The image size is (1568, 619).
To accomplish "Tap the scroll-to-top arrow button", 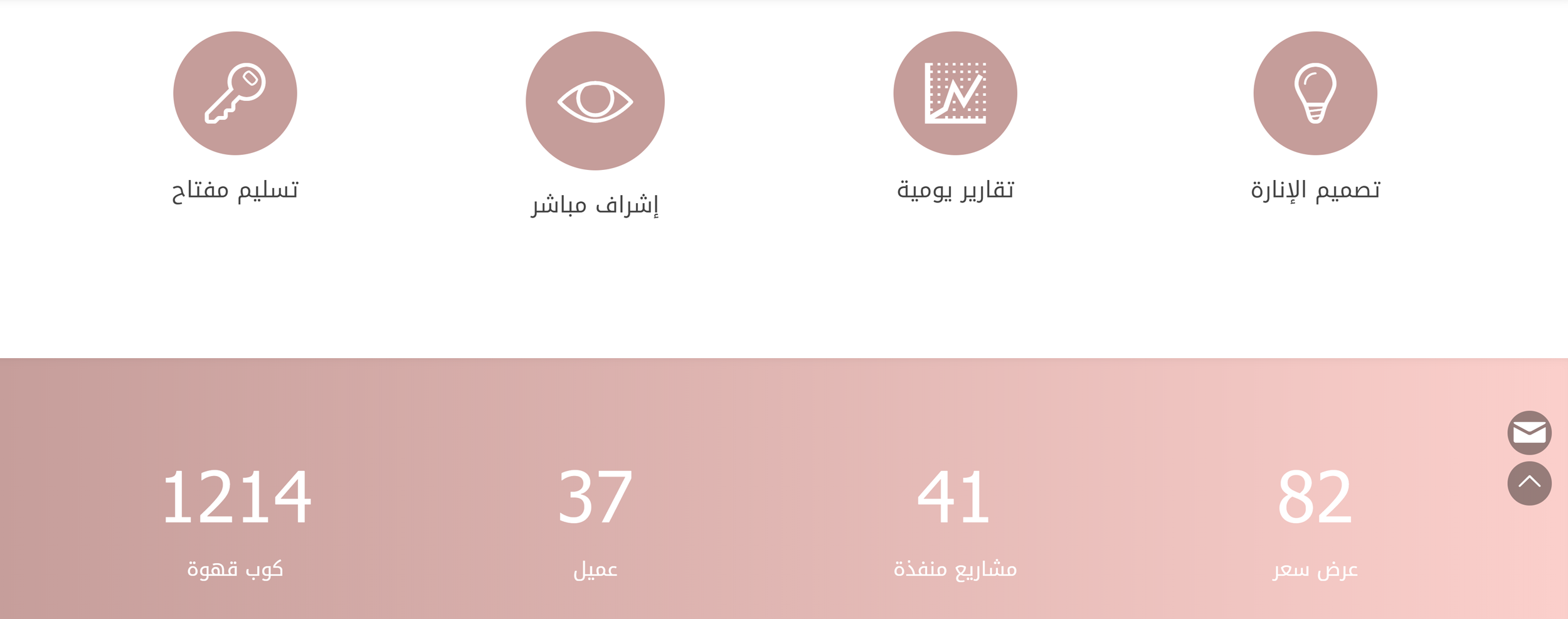I will (x=1529, y=484).
